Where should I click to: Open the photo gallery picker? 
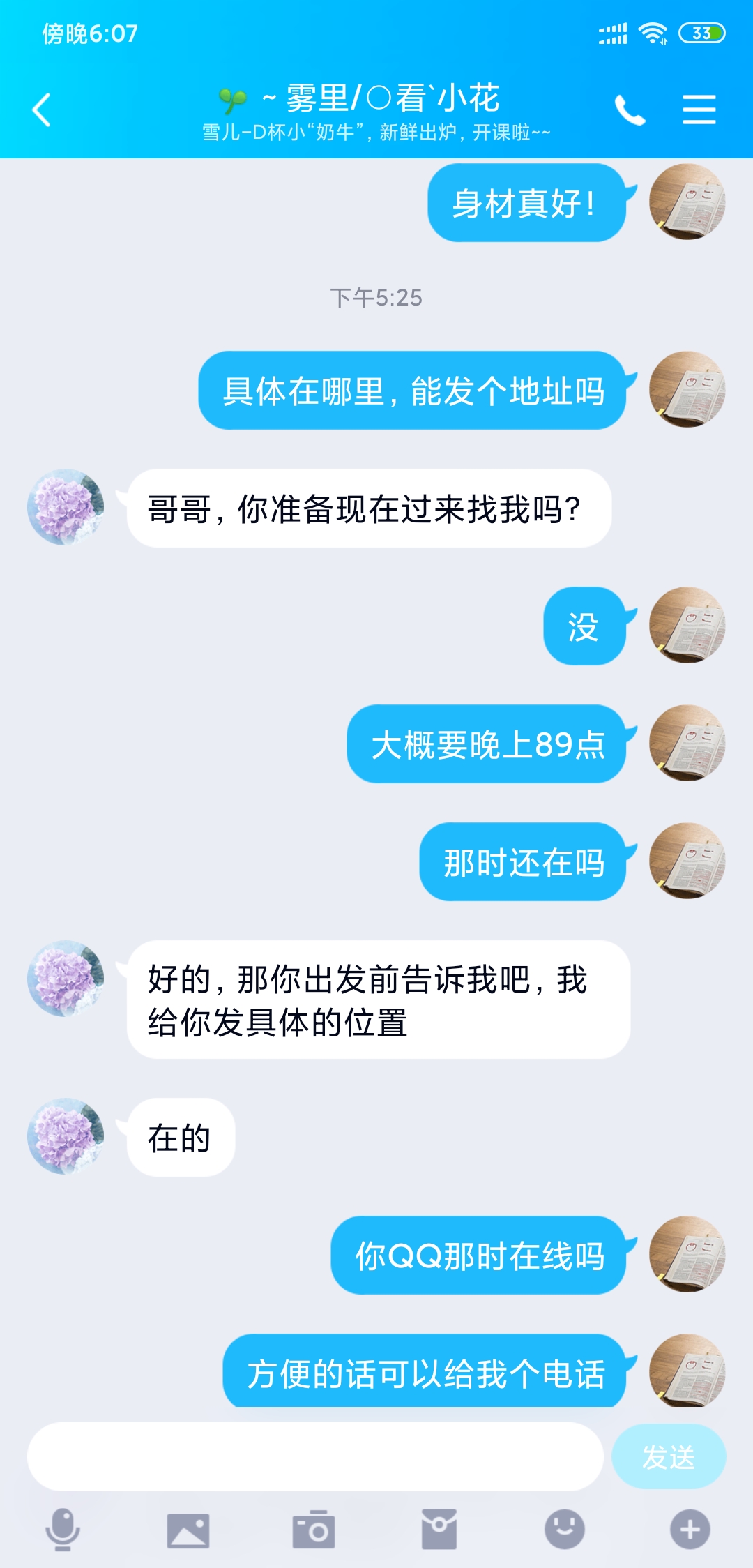188,1530
